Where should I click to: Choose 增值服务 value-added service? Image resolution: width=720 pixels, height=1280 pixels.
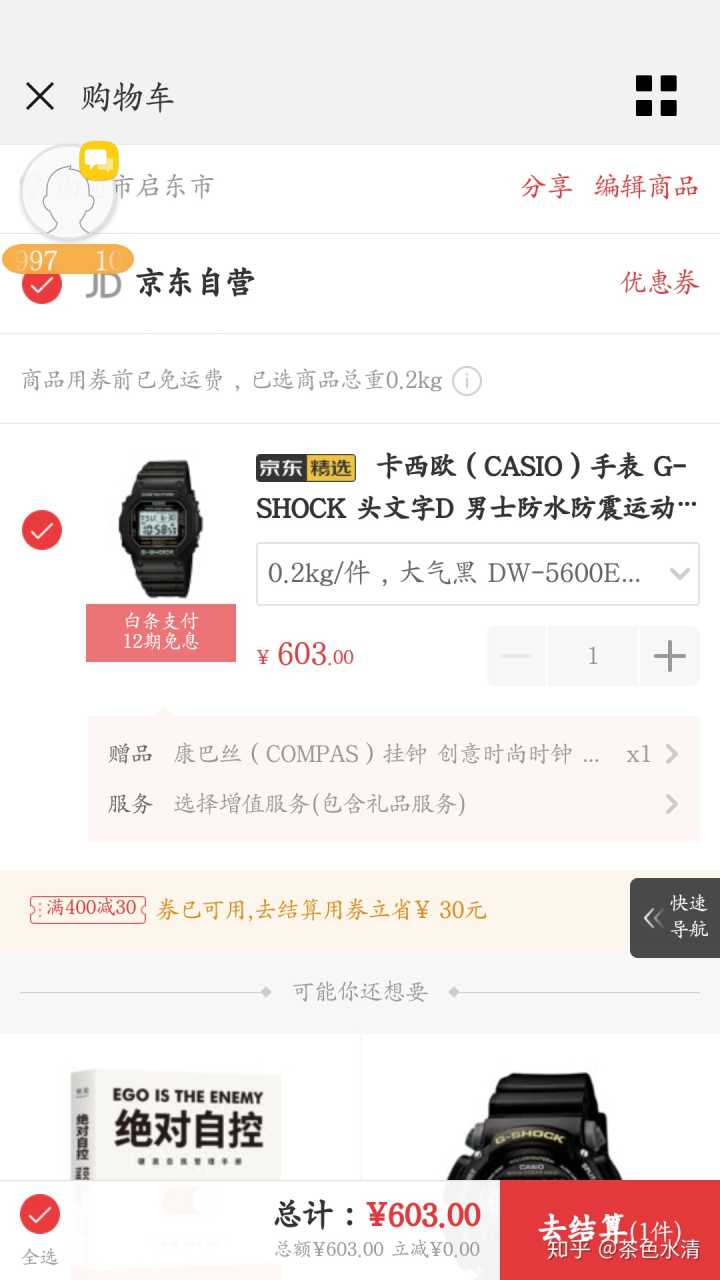tap(392, 804)
